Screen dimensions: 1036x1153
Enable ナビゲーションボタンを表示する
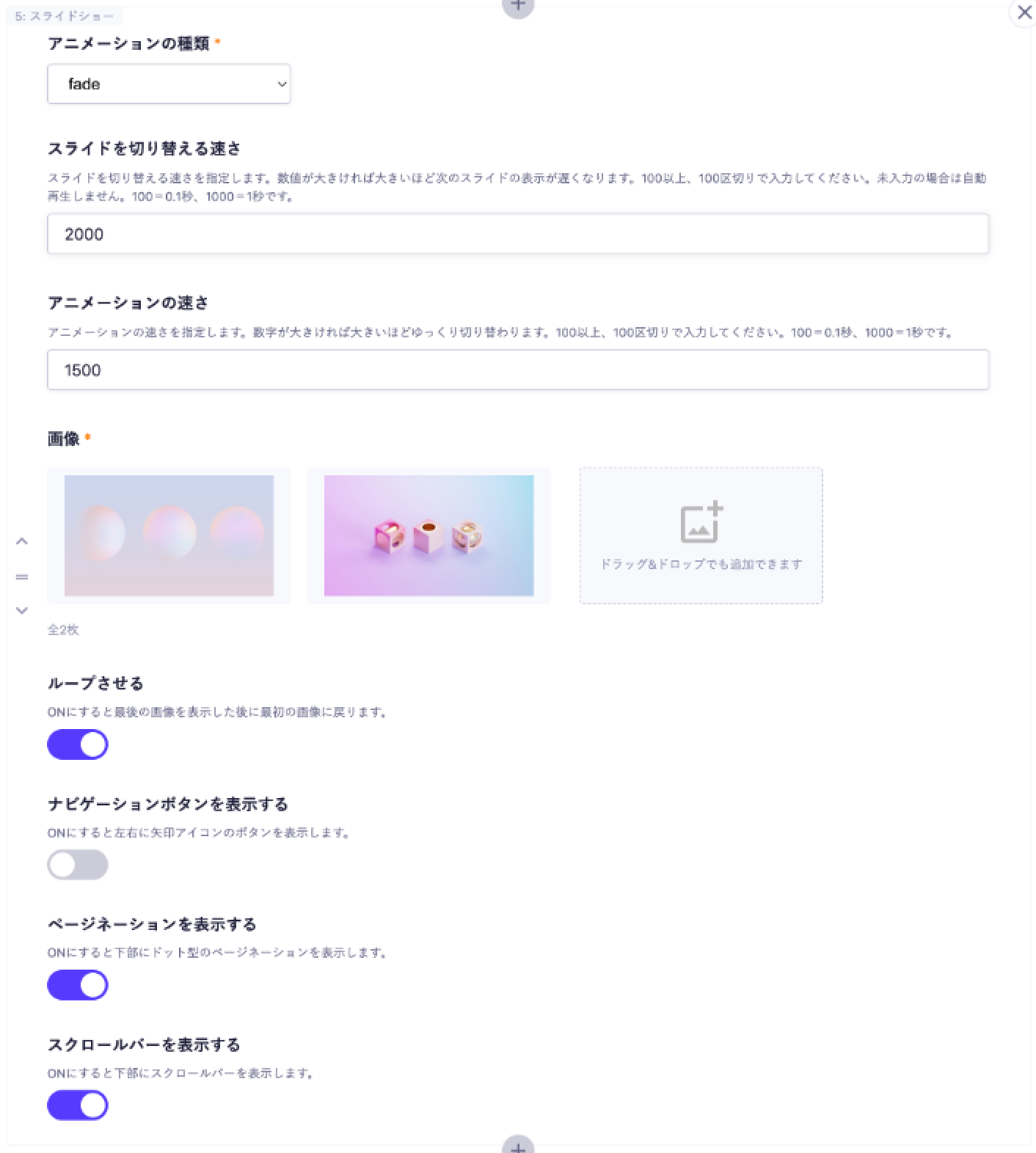click(x=78, y=865)
